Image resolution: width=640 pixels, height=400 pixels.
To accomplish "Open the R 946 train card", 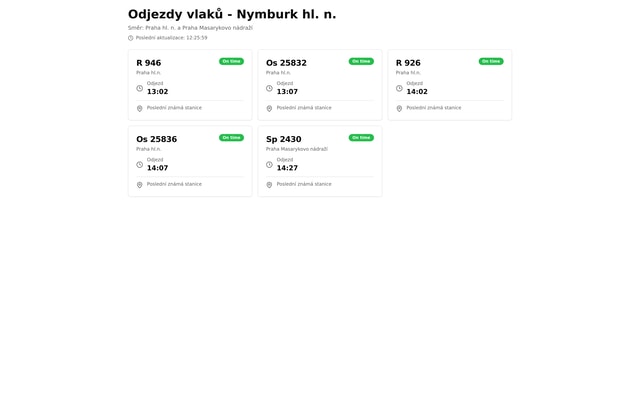I will [189, 85].
